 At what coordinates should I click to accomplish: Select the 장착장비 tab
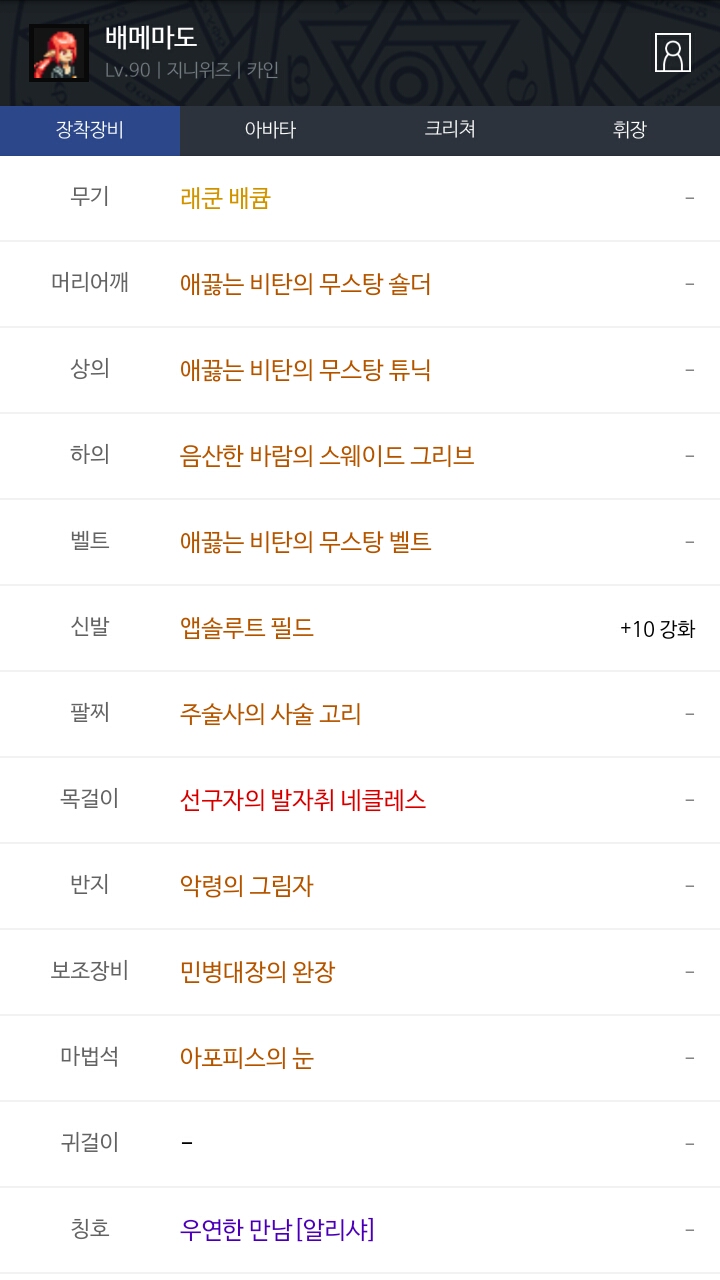tap(90, 130)
